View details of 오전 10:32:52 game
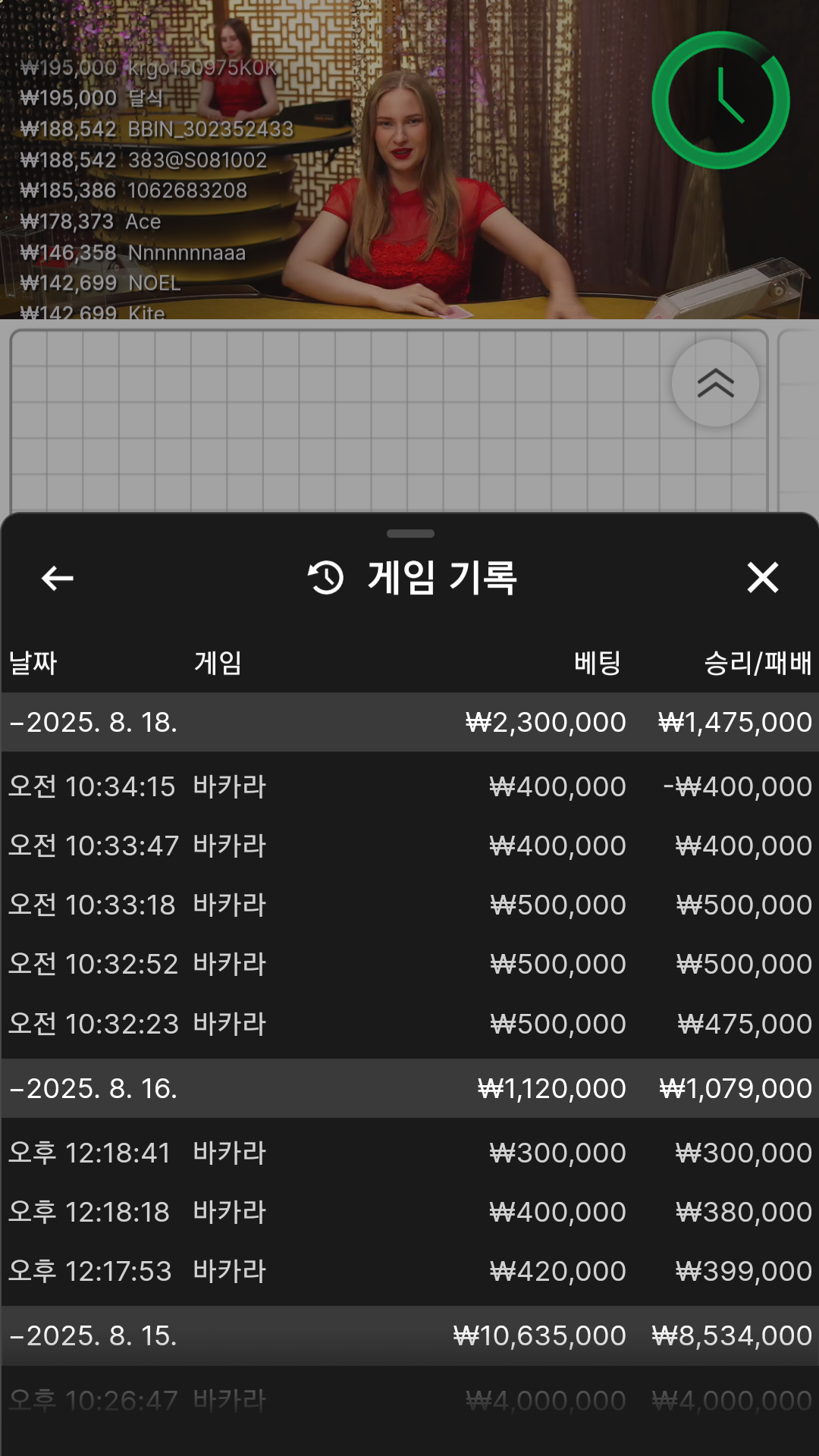 coord(409,964)
